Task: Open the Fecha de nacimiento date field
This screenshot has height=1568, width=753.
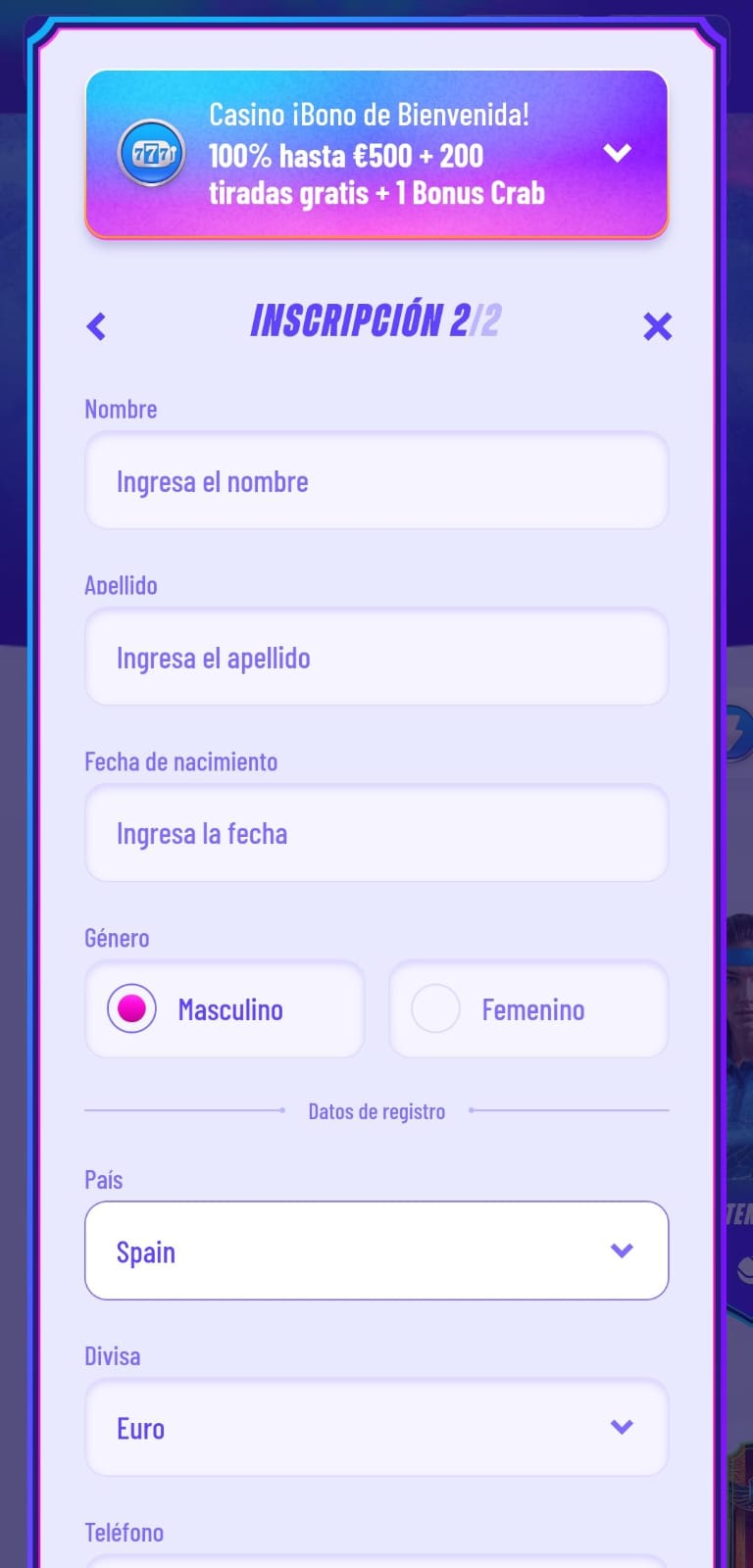Action: click(x=376, y=834)
